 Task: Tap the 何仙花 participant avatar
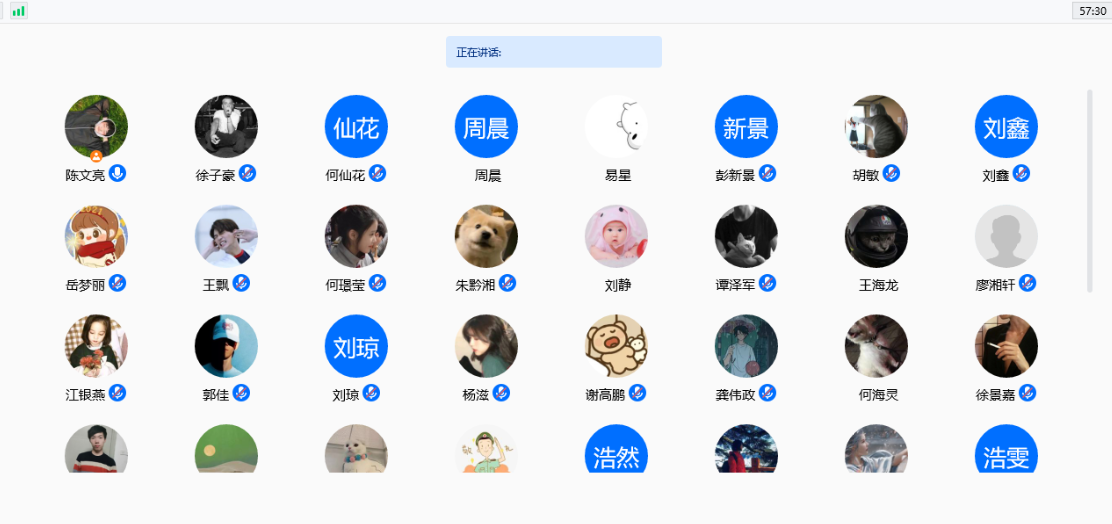coord(356,127)
